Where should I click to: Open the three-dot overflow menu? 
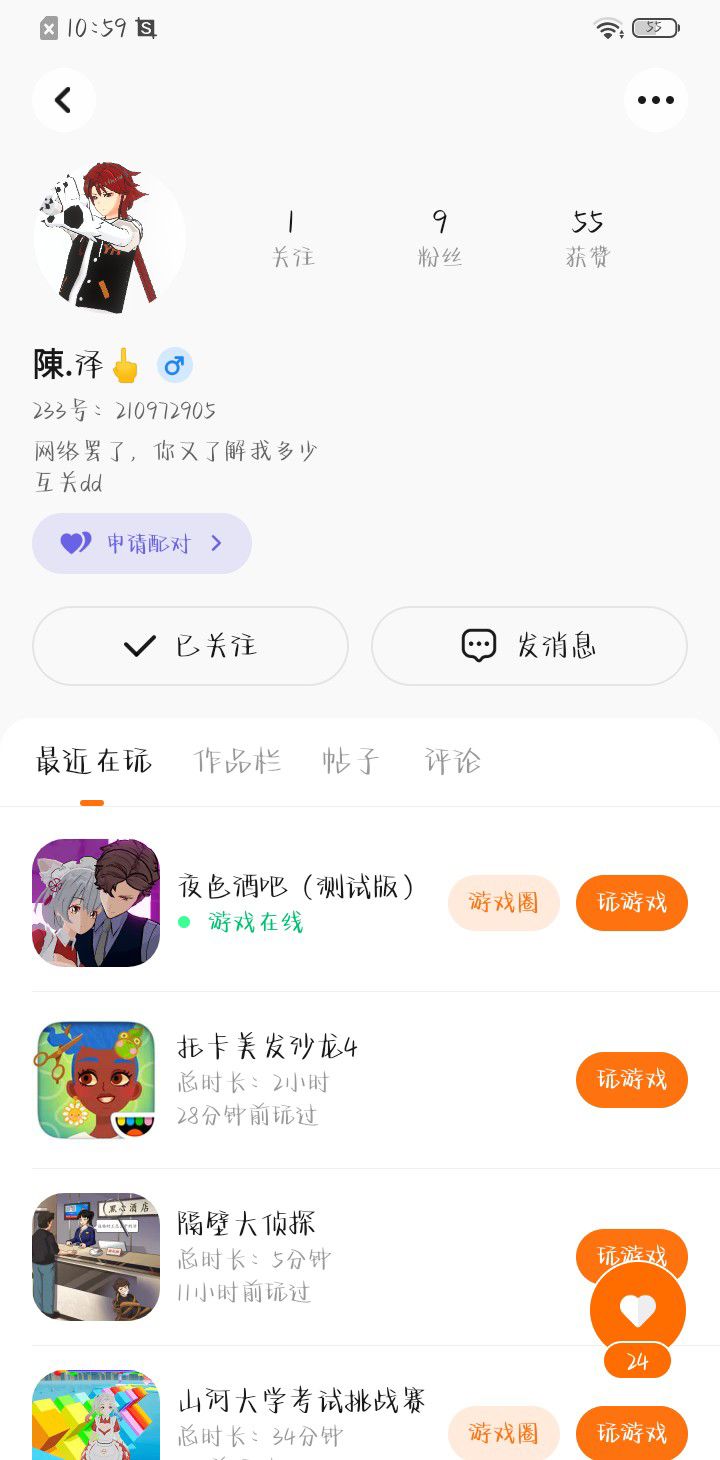(656, 100)
